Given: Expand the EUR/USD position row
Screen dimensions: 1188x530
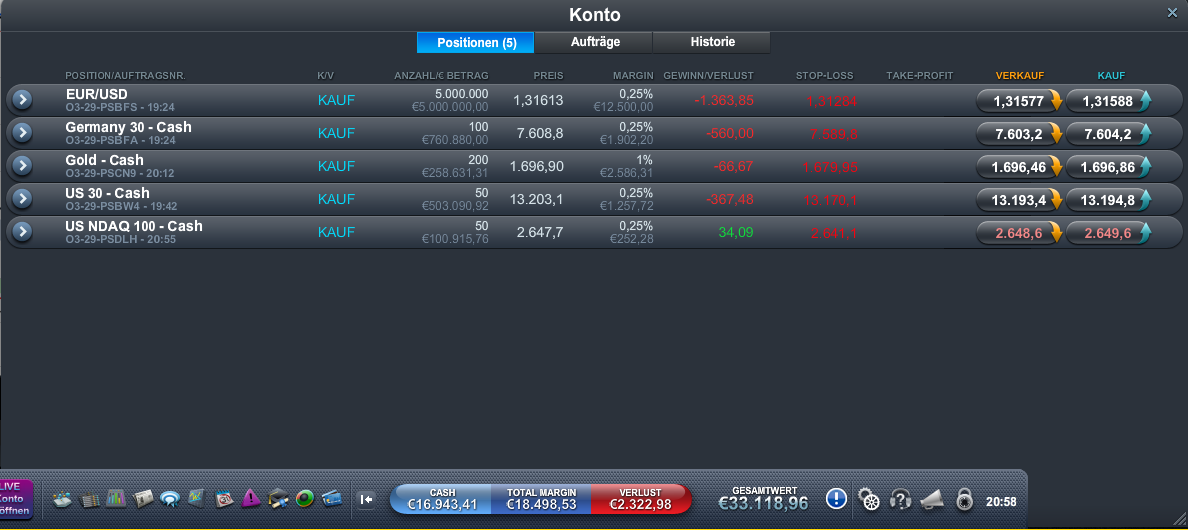Looking at the screenshot, I should coord(22,99).
